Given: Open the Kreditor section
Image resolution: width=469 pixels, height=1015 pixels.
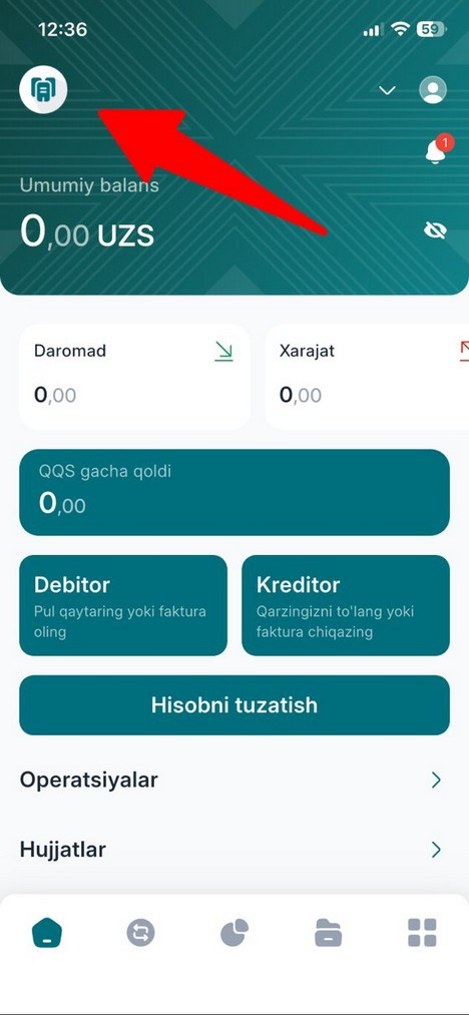Looking at the screenshot, I should pos(345,605).
